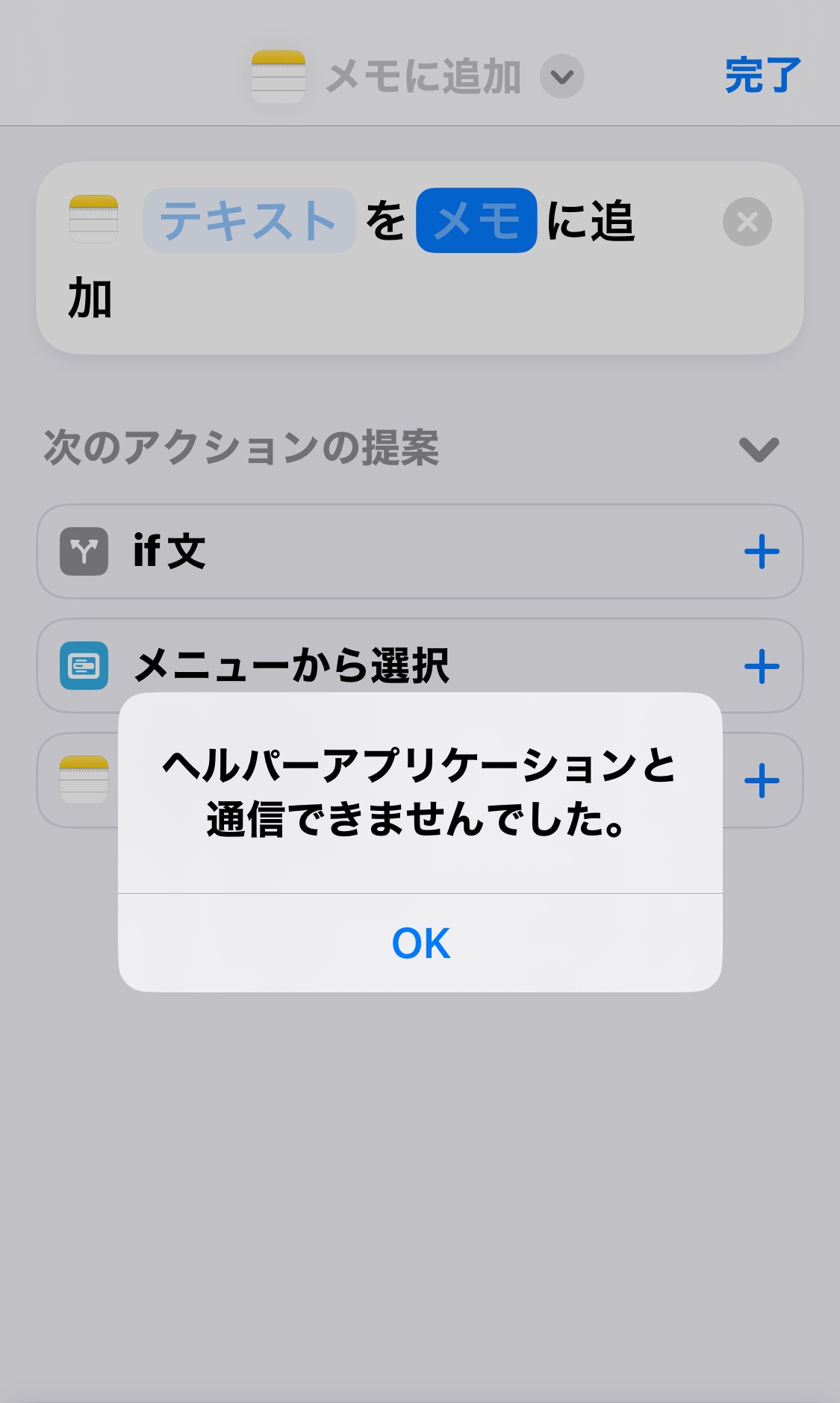The width and height of the screenshot is (840, 1403).
Task: Select the テキスト parameter in the action
Action: pos(249,221)
